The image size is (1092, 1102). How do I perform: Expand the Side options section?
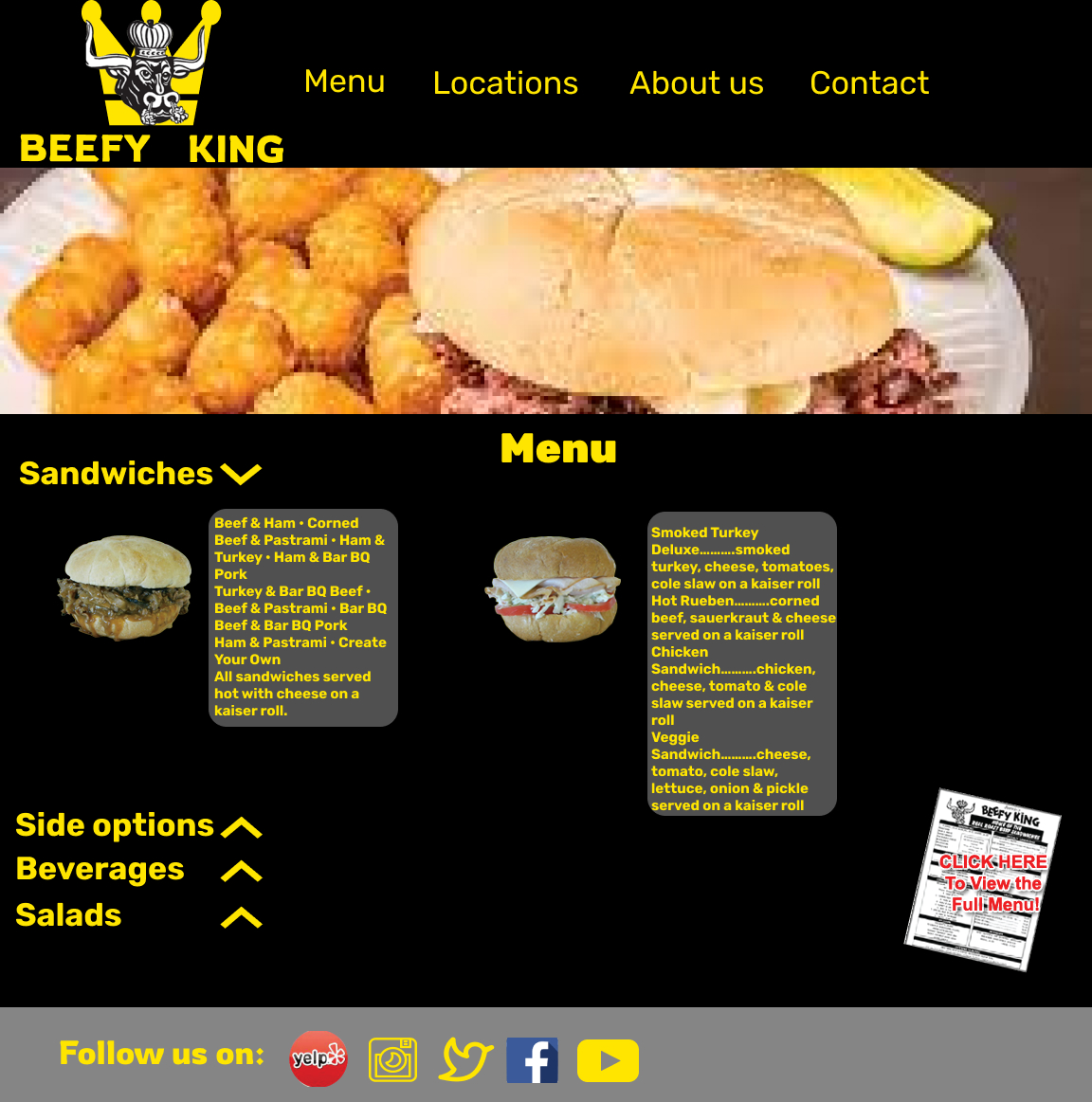(241, 827)
